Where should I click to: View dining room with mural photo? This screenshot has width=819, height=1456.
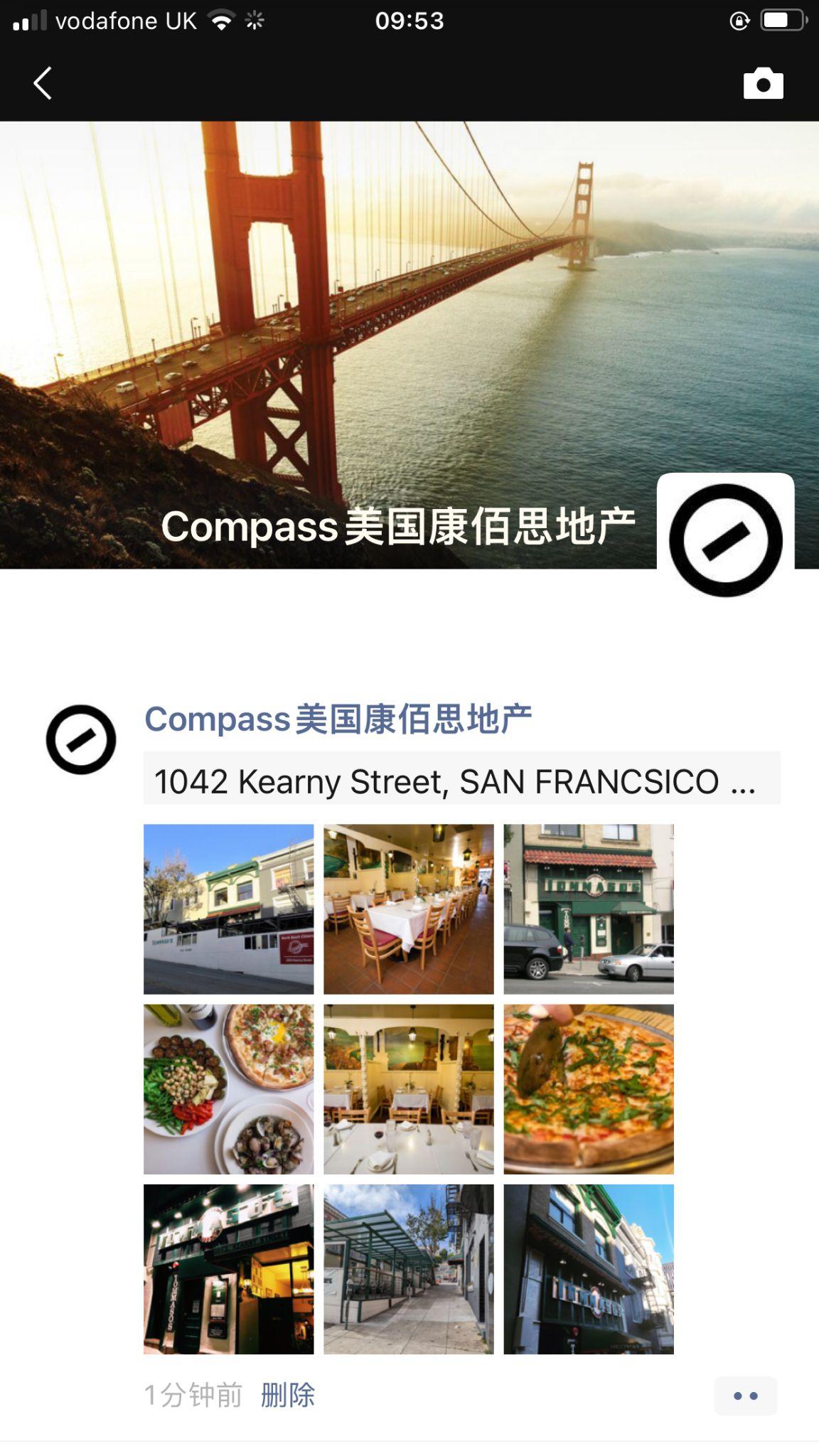tap(408, 1088)
